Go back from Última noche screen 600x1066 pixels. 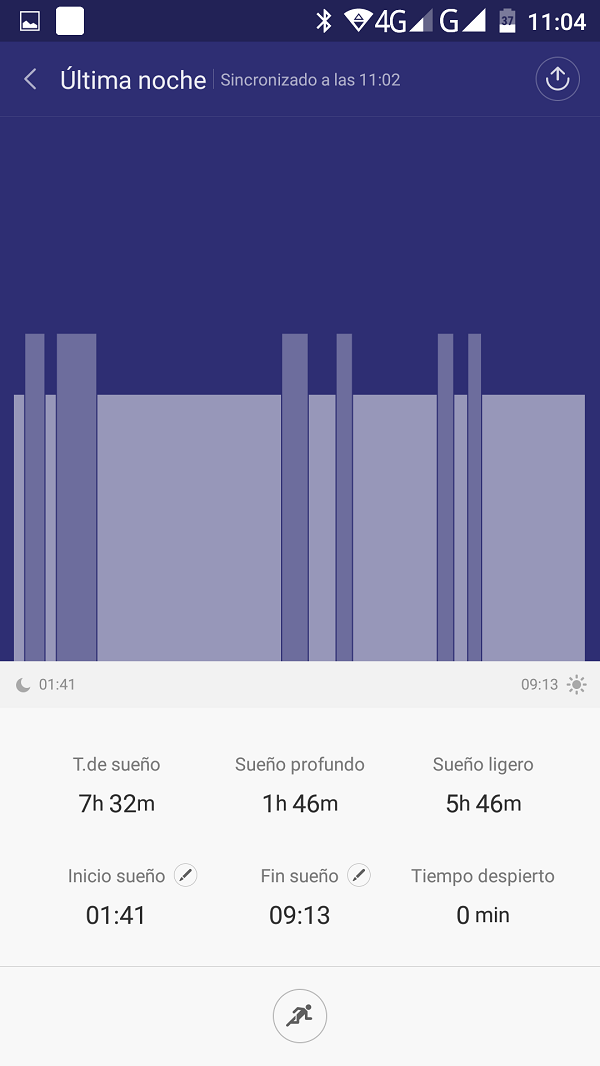31,80
